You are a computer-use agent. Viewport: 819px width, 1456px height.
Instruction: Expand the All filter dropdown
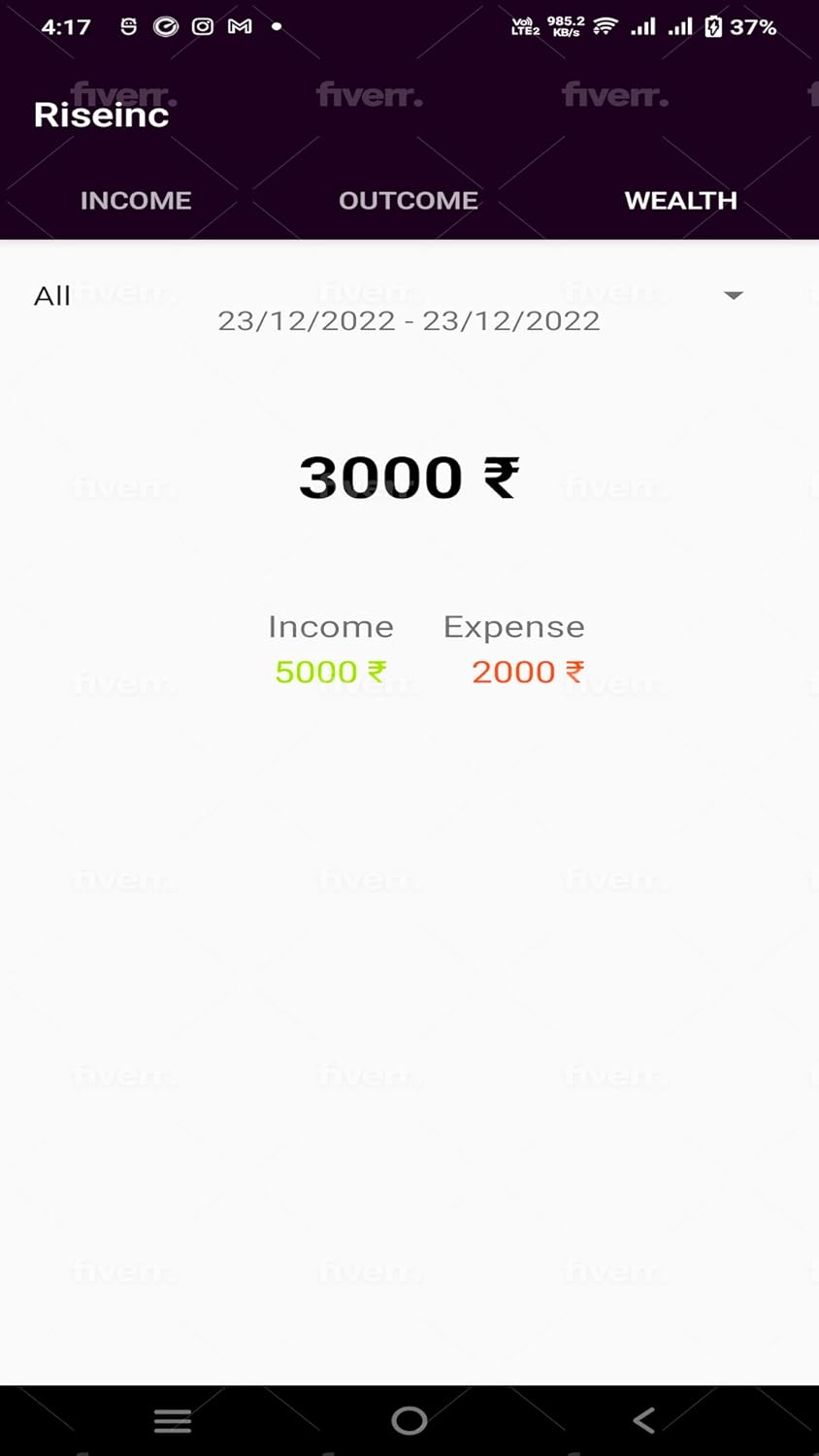pyautogui.click(x=52, y=295)
